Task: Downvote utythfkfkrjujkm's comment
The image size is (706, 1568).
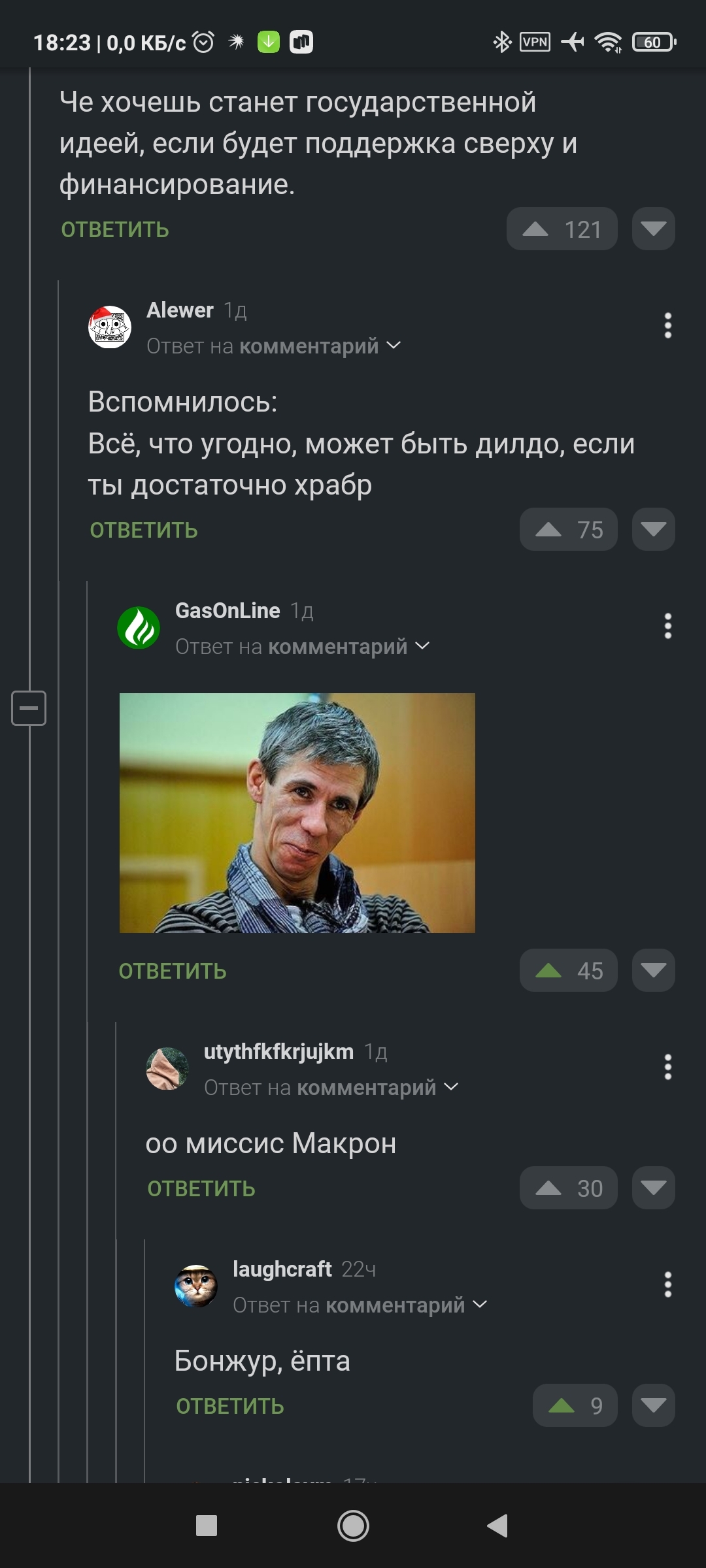Action: [x=653, y=1188]
